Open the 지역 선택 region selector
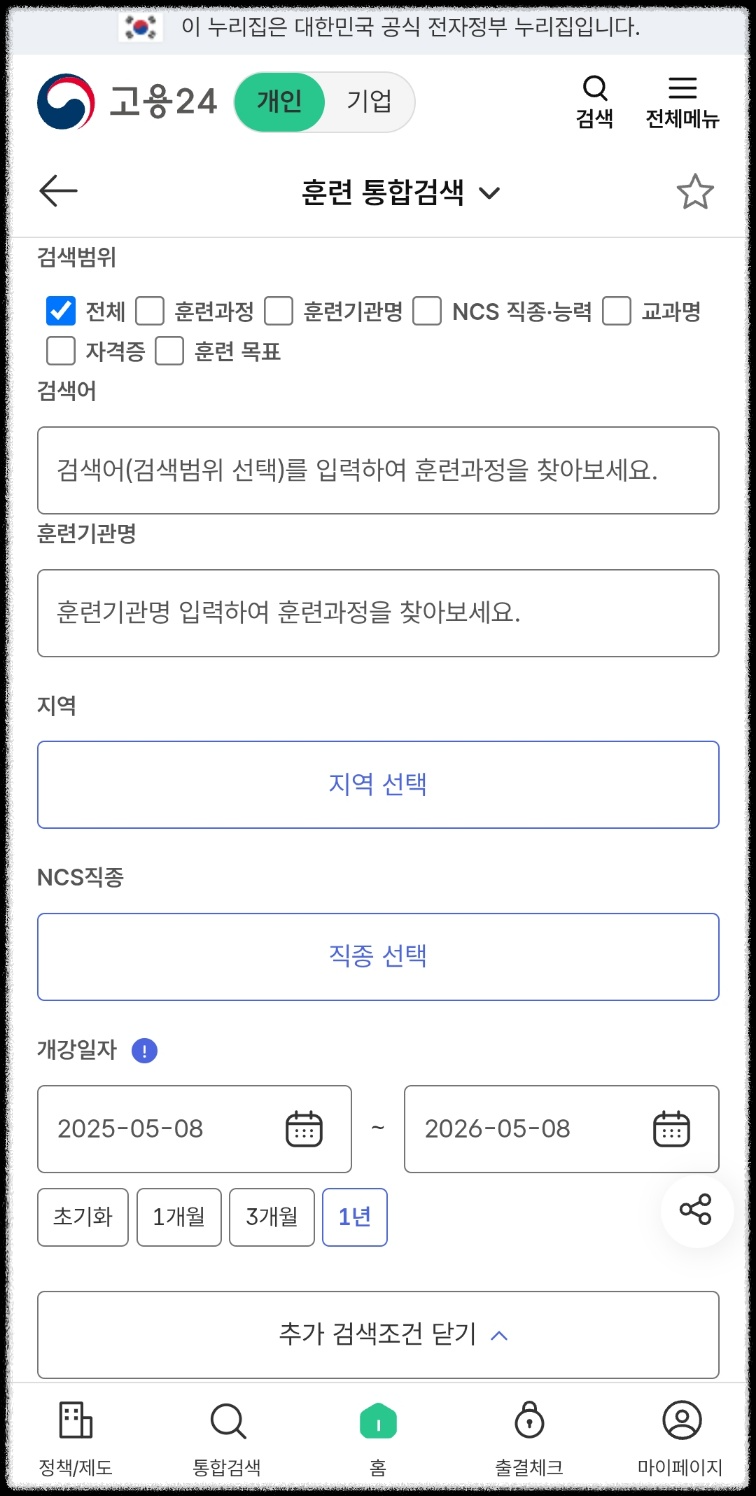Viewport: 756px width, 1496px height. click(x=378, y=784)
